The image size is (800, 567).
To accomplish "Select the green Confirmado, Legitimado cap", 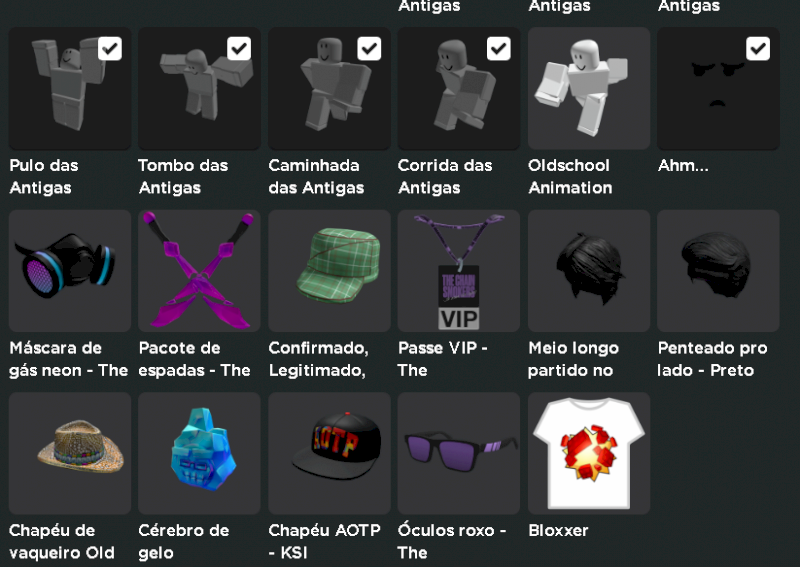I will click(329, 271).
